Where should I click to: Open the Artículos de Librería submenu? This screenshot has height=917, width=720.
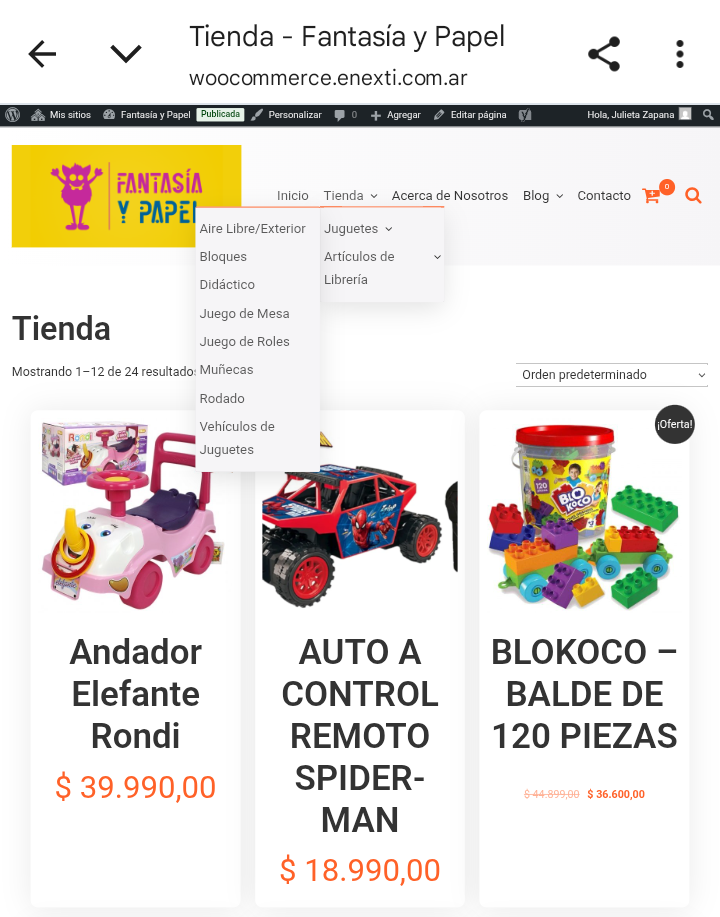358,268
